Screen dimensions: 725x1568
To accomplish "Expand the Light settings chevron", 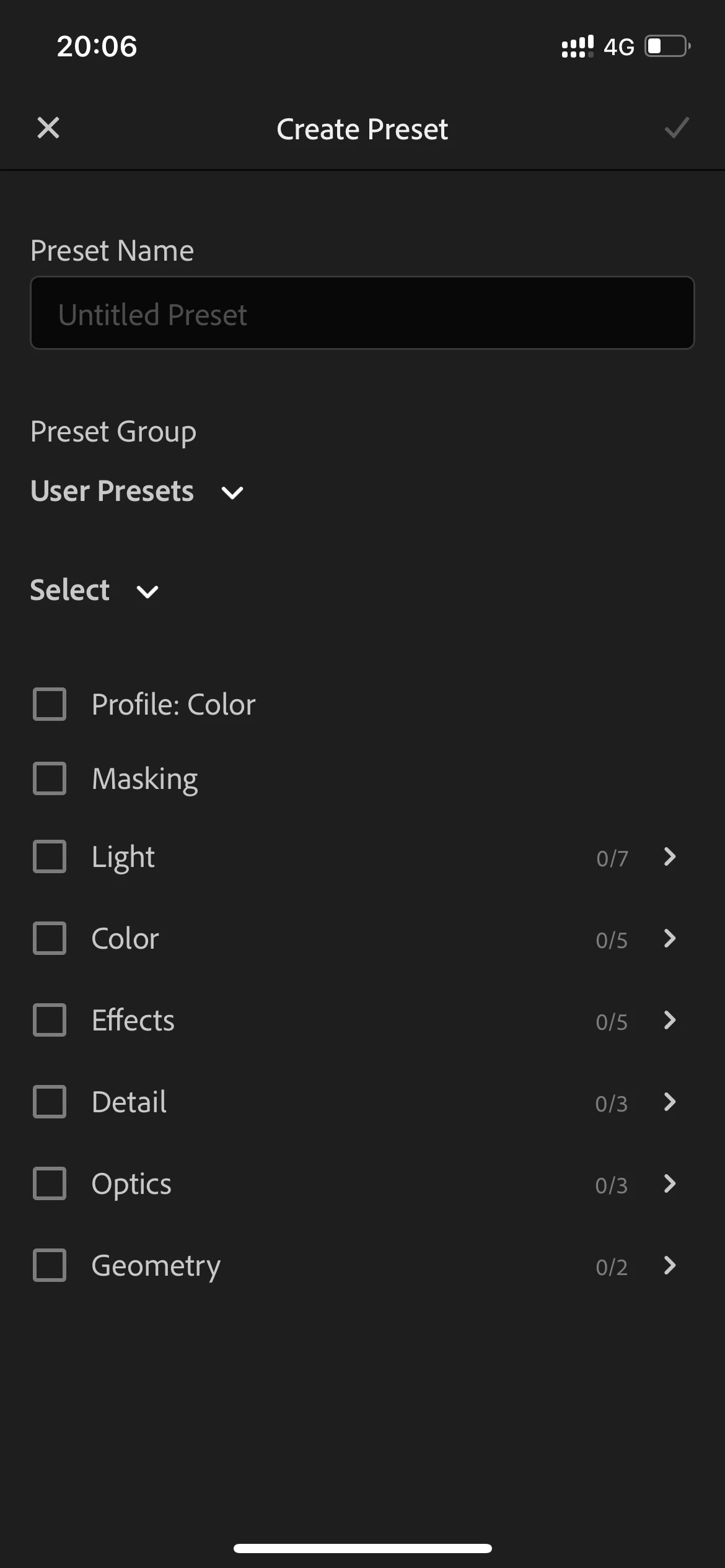I will click(x=669, y=856).
